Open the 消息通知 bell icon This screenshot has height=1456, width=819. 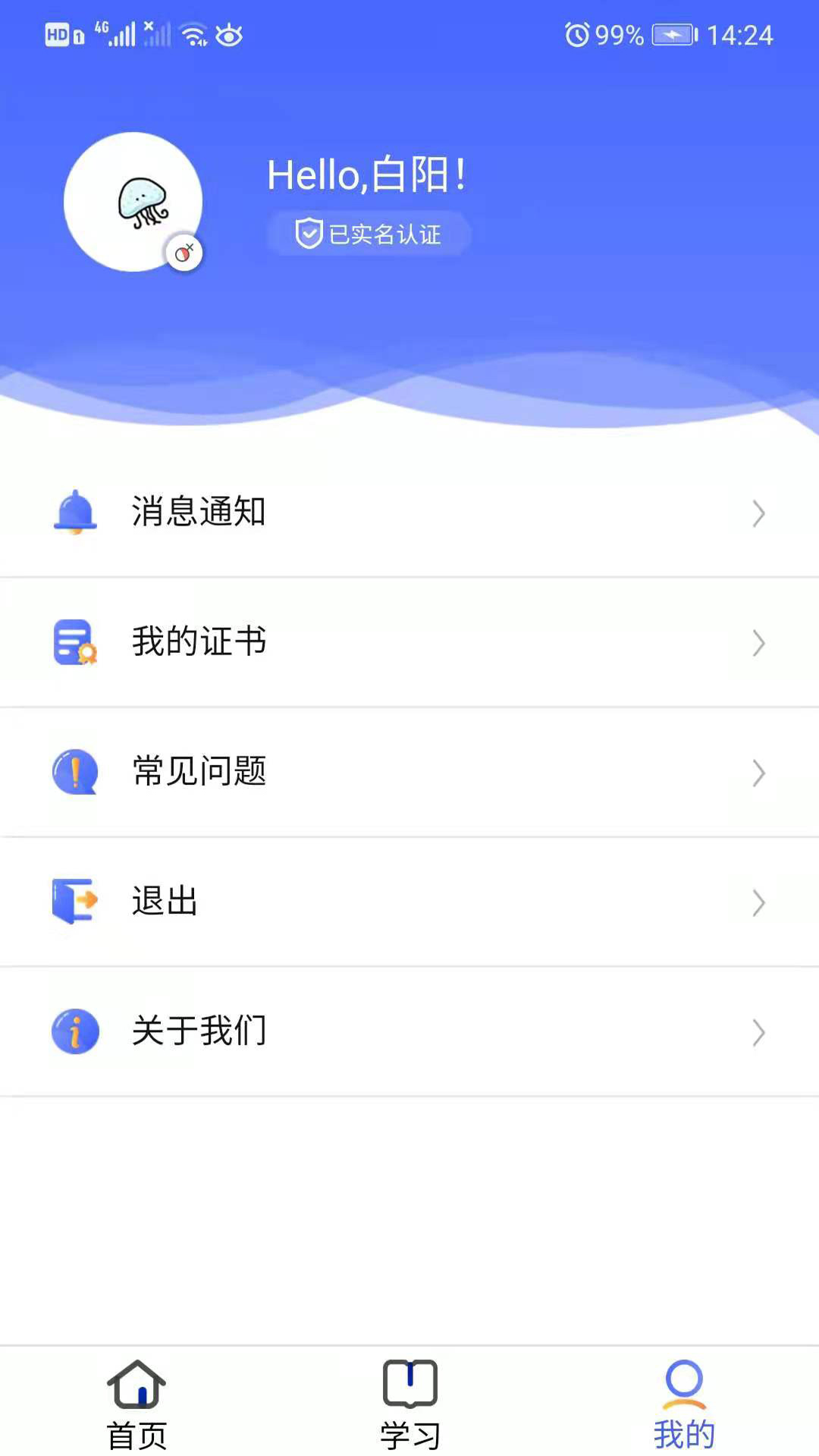click(74, 513)
